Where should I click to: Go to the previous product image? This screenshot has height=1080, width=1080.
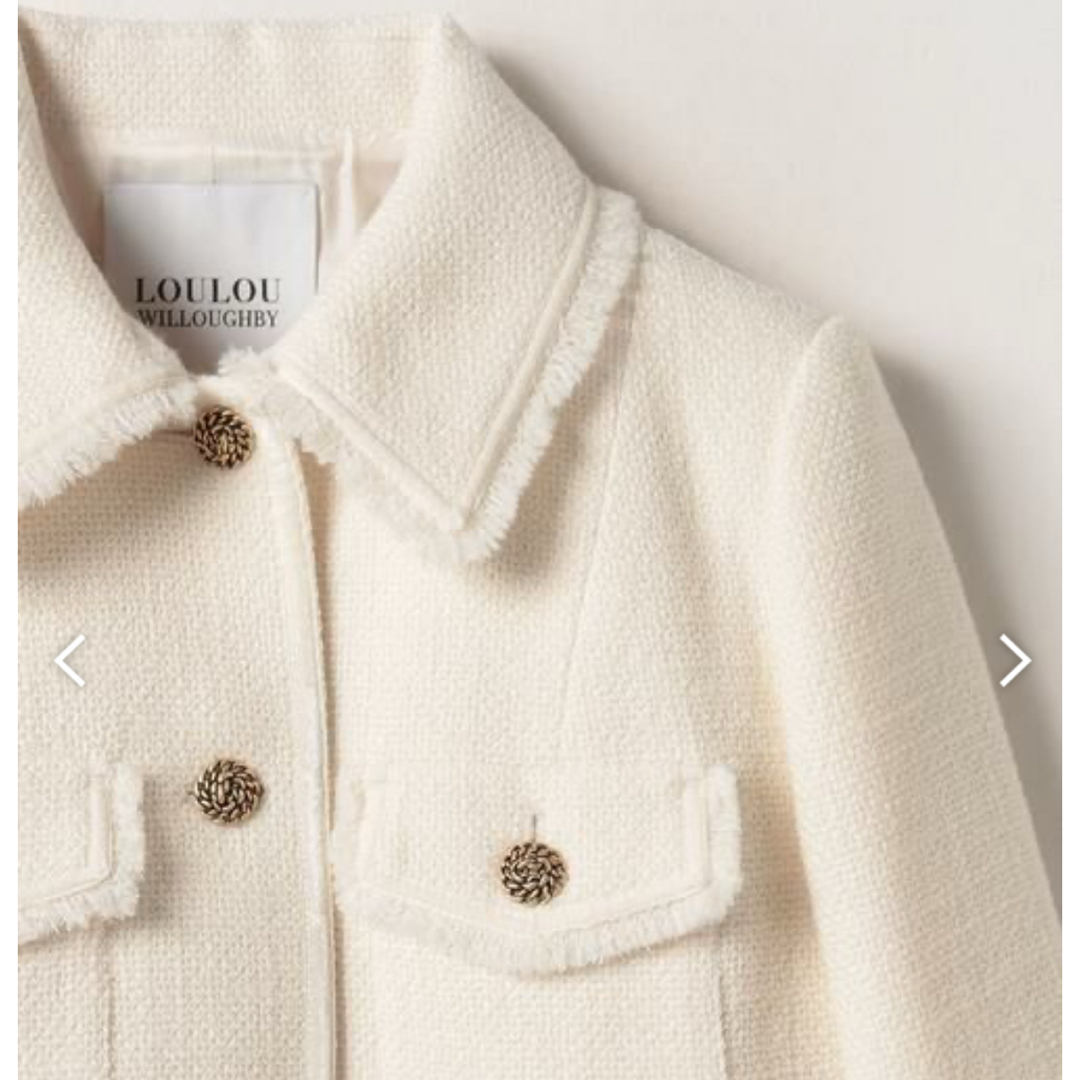tap(70, 660)
